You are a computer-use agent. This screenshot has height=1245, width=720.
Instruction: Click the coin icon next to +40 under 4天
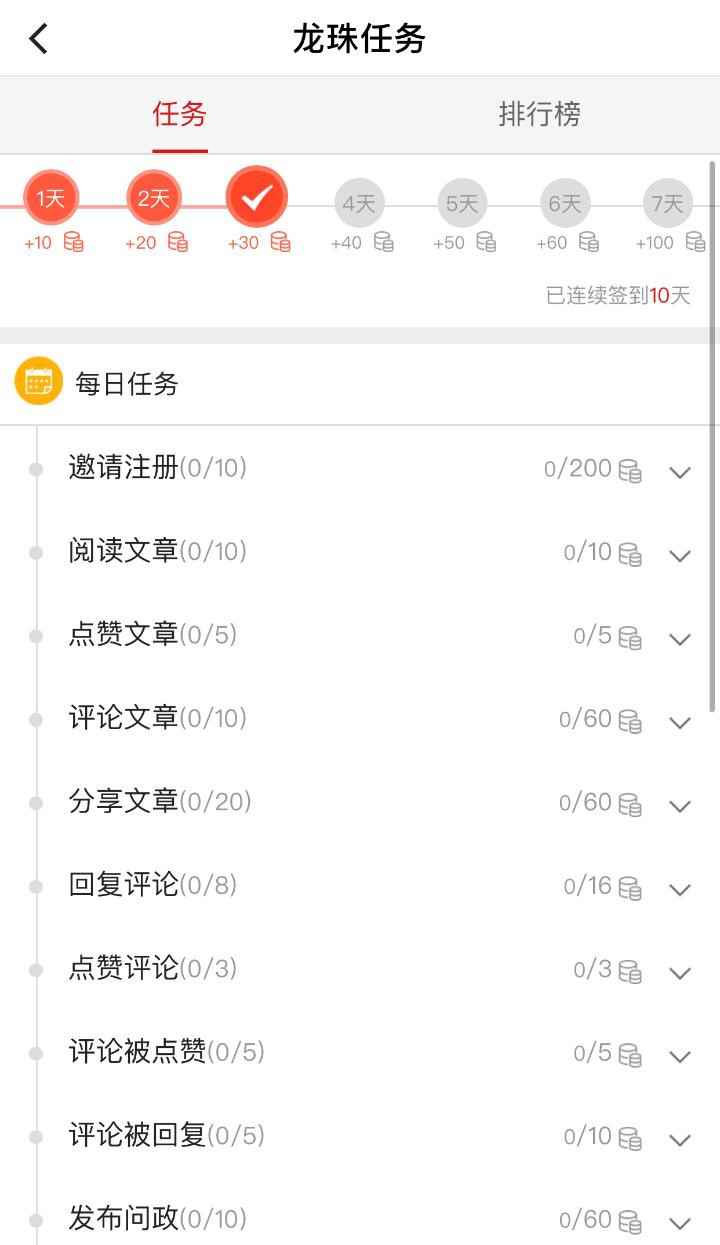[x=385, y=242]
